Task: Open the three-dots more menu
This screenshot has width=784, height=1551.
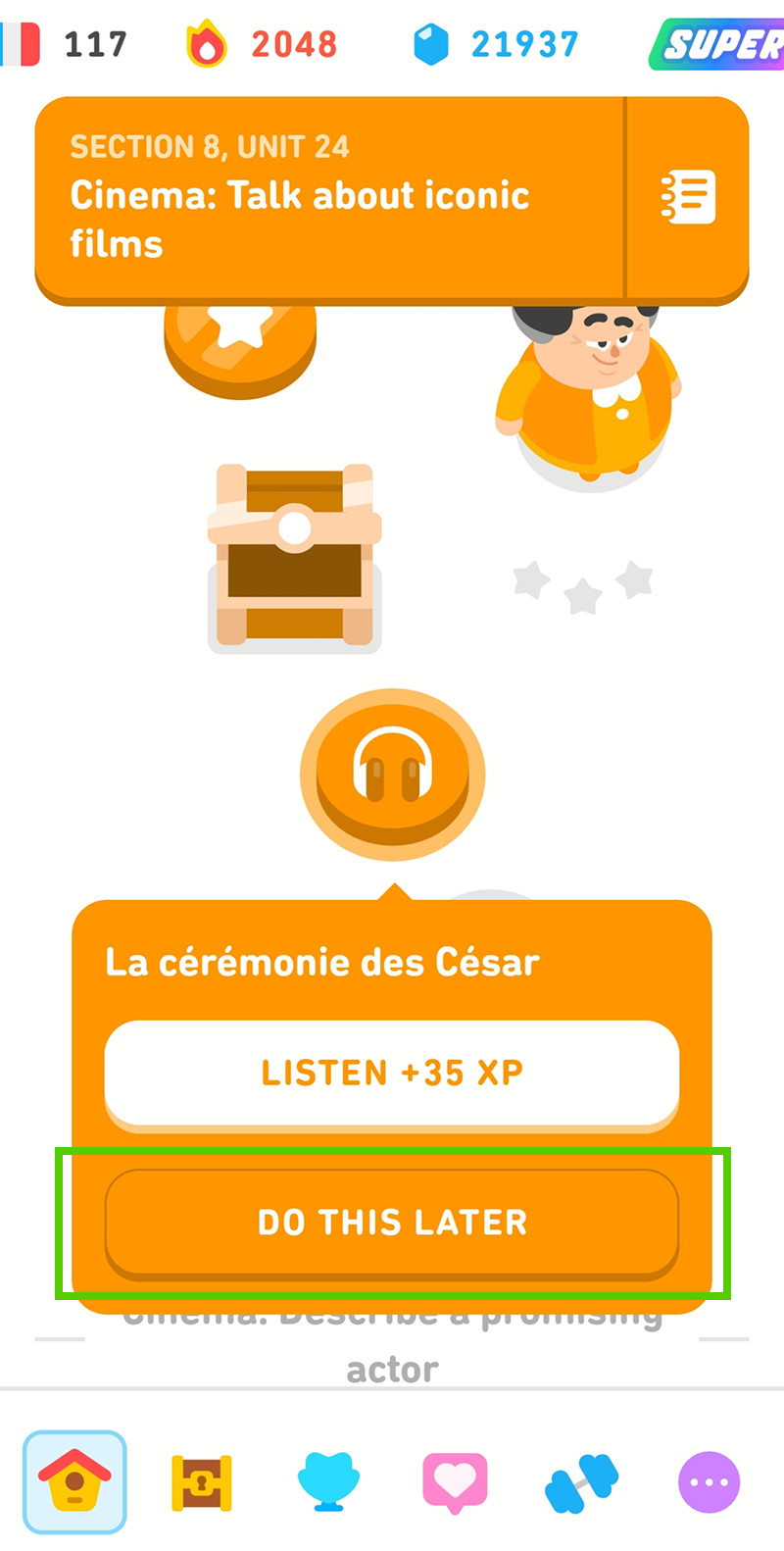Action: tap(708, 1482)
